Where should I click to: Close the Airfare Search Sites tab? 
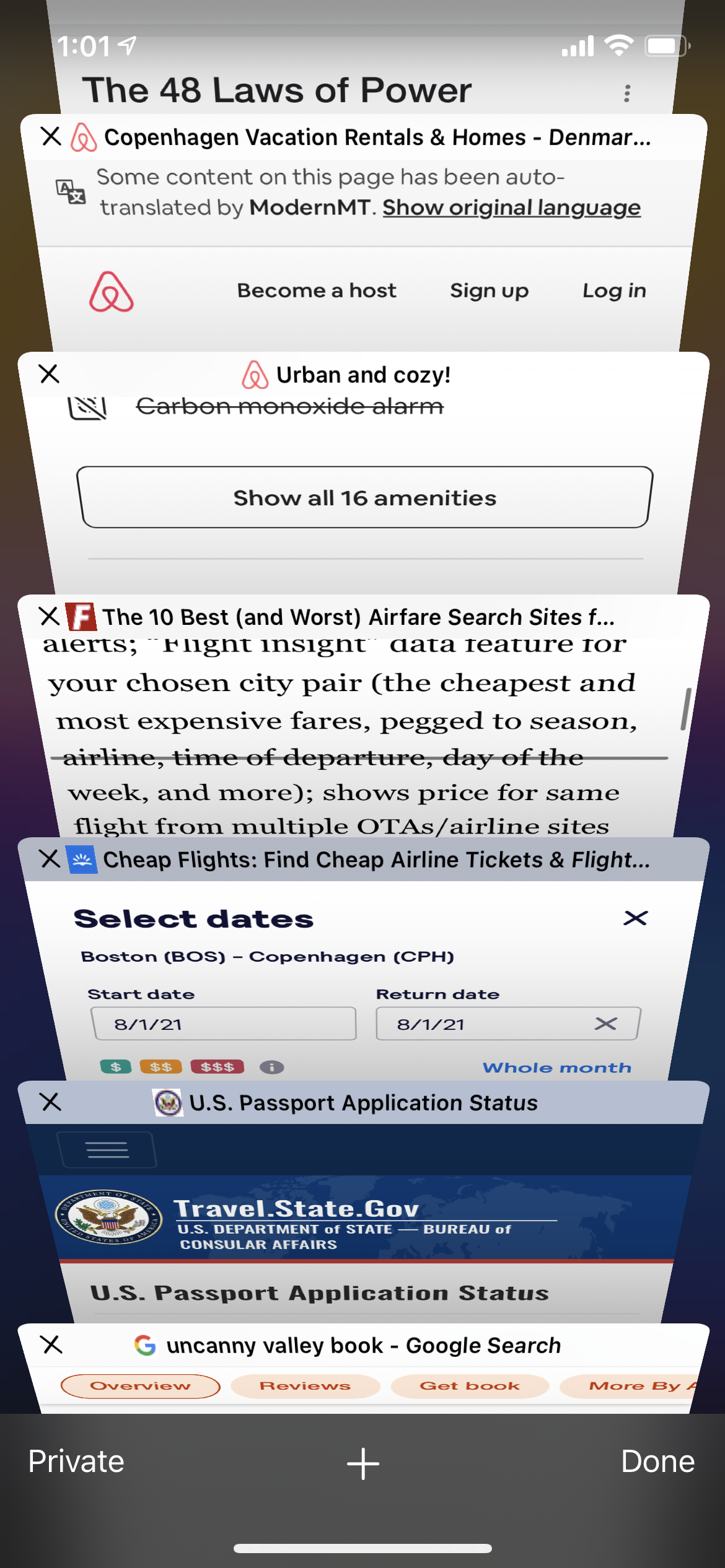tap(49, 616)
